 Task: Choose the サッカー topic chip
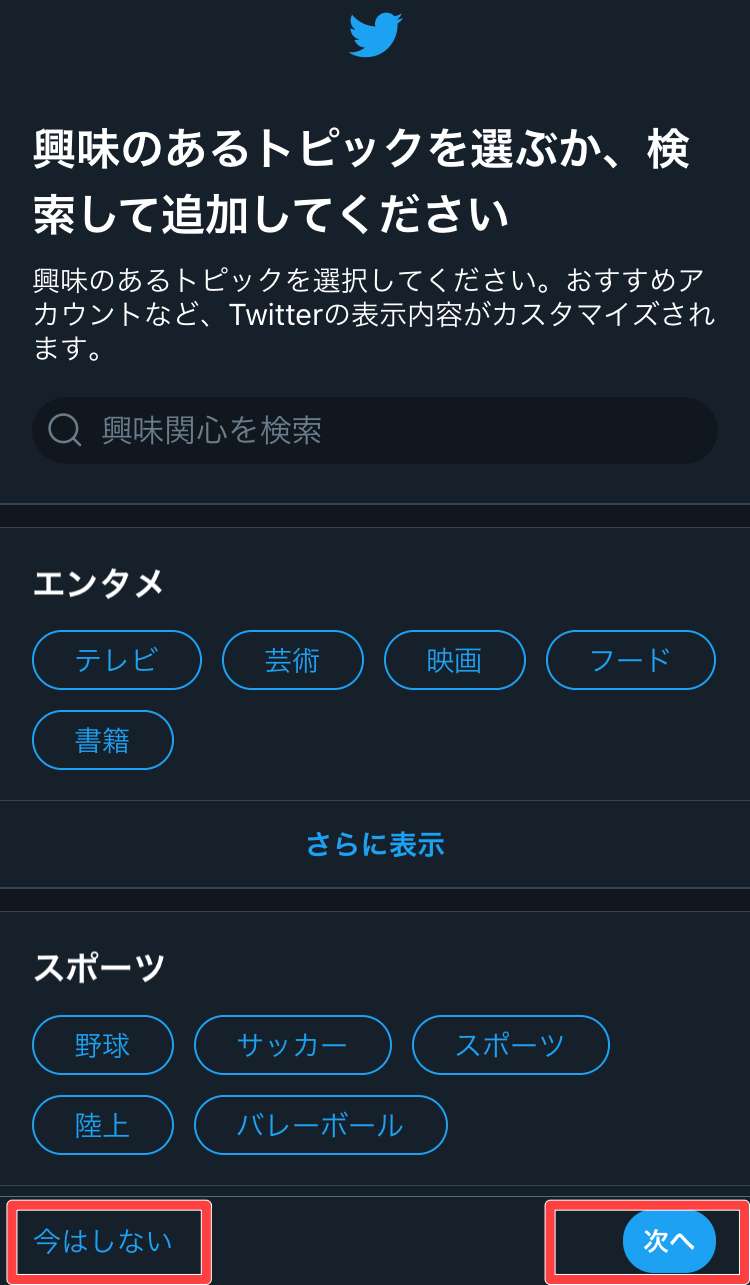click(292, 1045)
